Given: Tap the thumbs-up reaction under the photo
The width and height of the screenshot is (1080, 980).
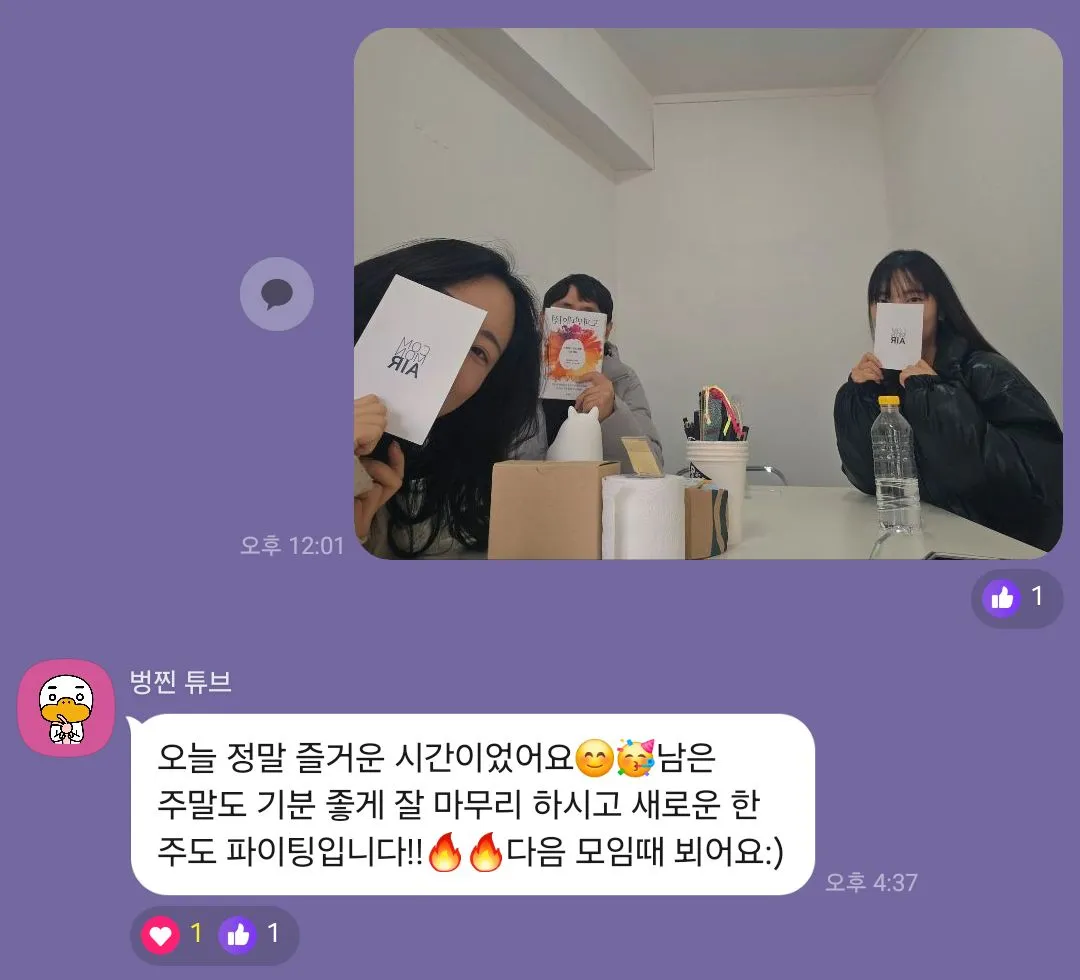Looking at the screenshot, I should click(1017, 598).
